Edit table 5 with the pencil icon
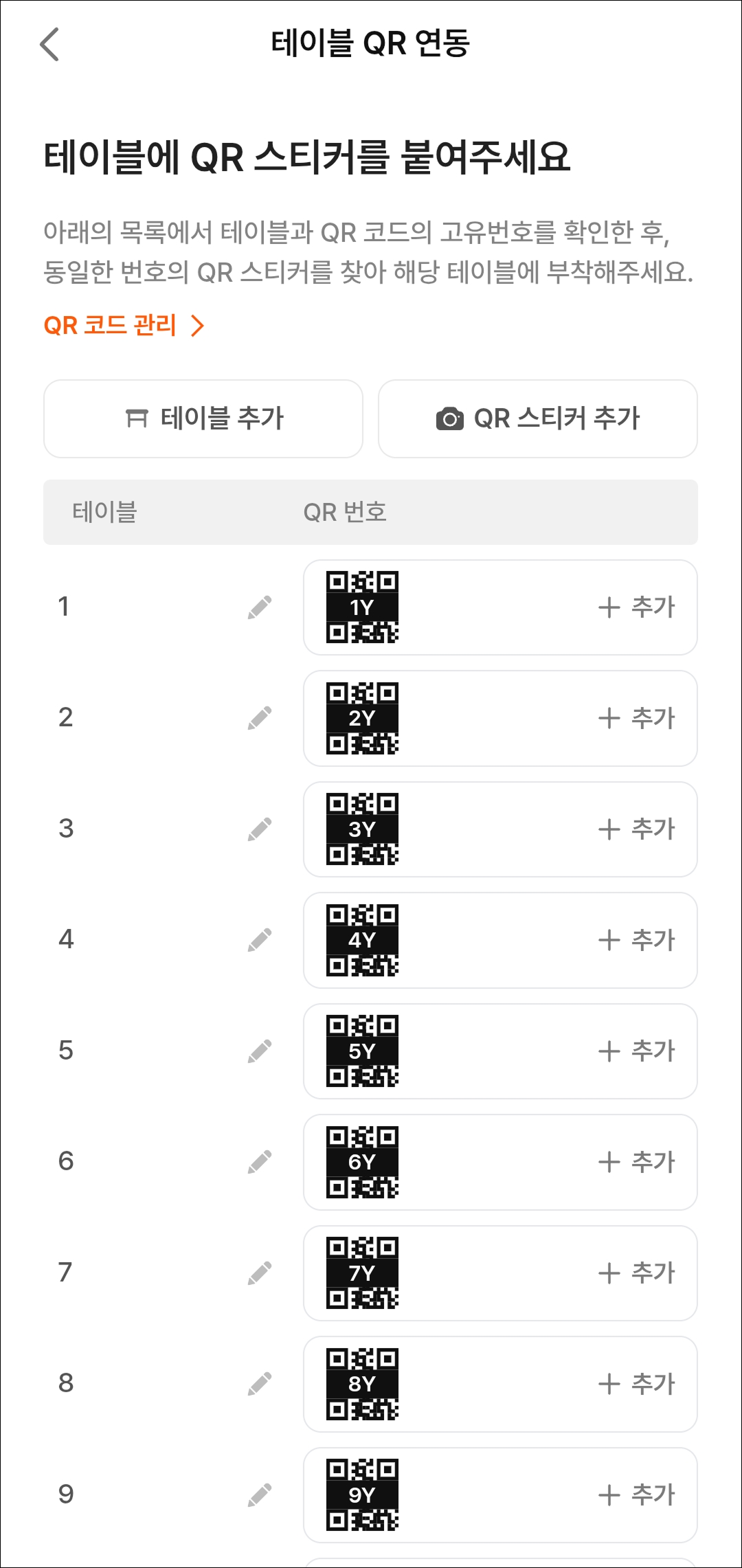This screenshot has width=742, height=1568. coord(260,1051)
